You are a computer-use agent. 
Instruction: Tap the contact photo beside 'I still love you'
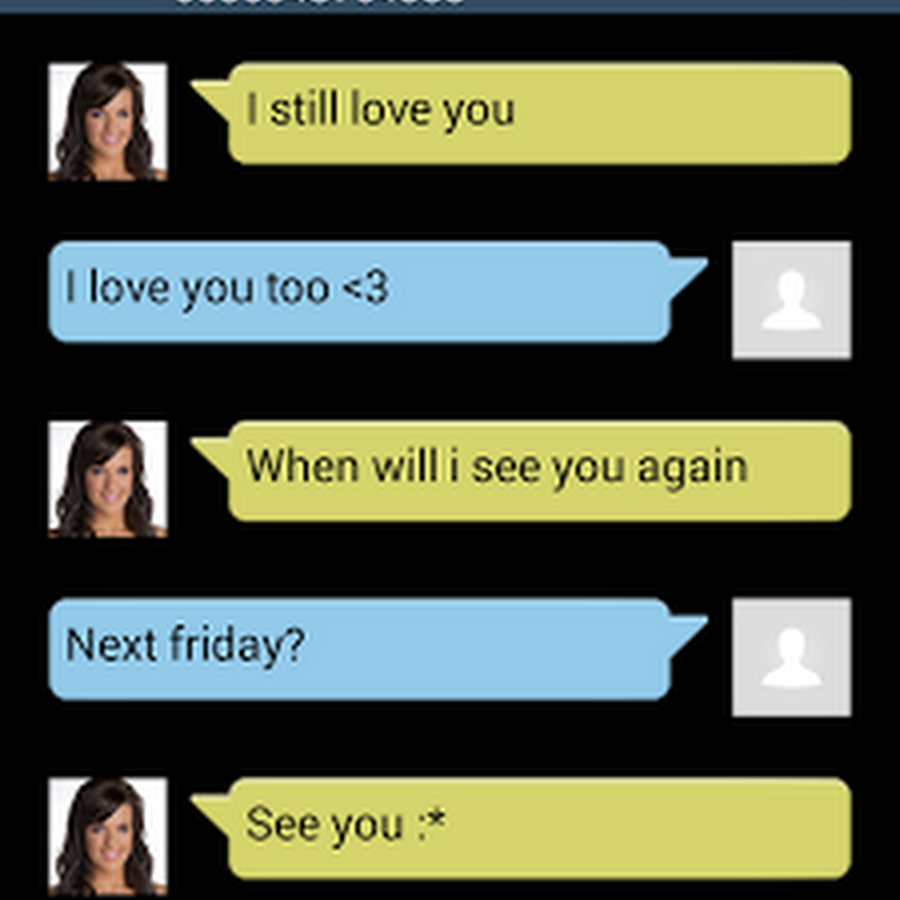click(x=108, y=121)
